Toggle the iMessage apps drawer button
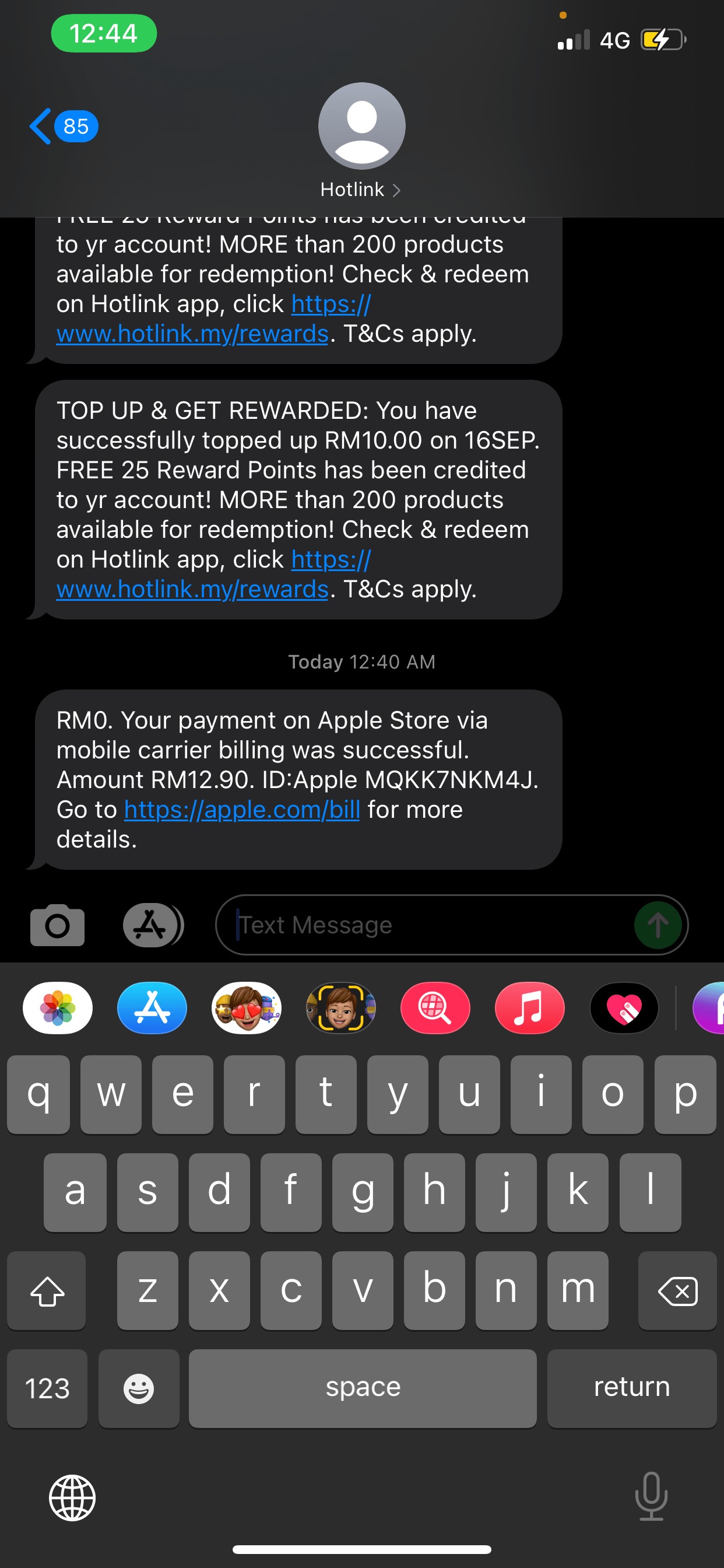Image resolution: width=724 pixels, height=1568 pixels. click(x=153, y=925)
